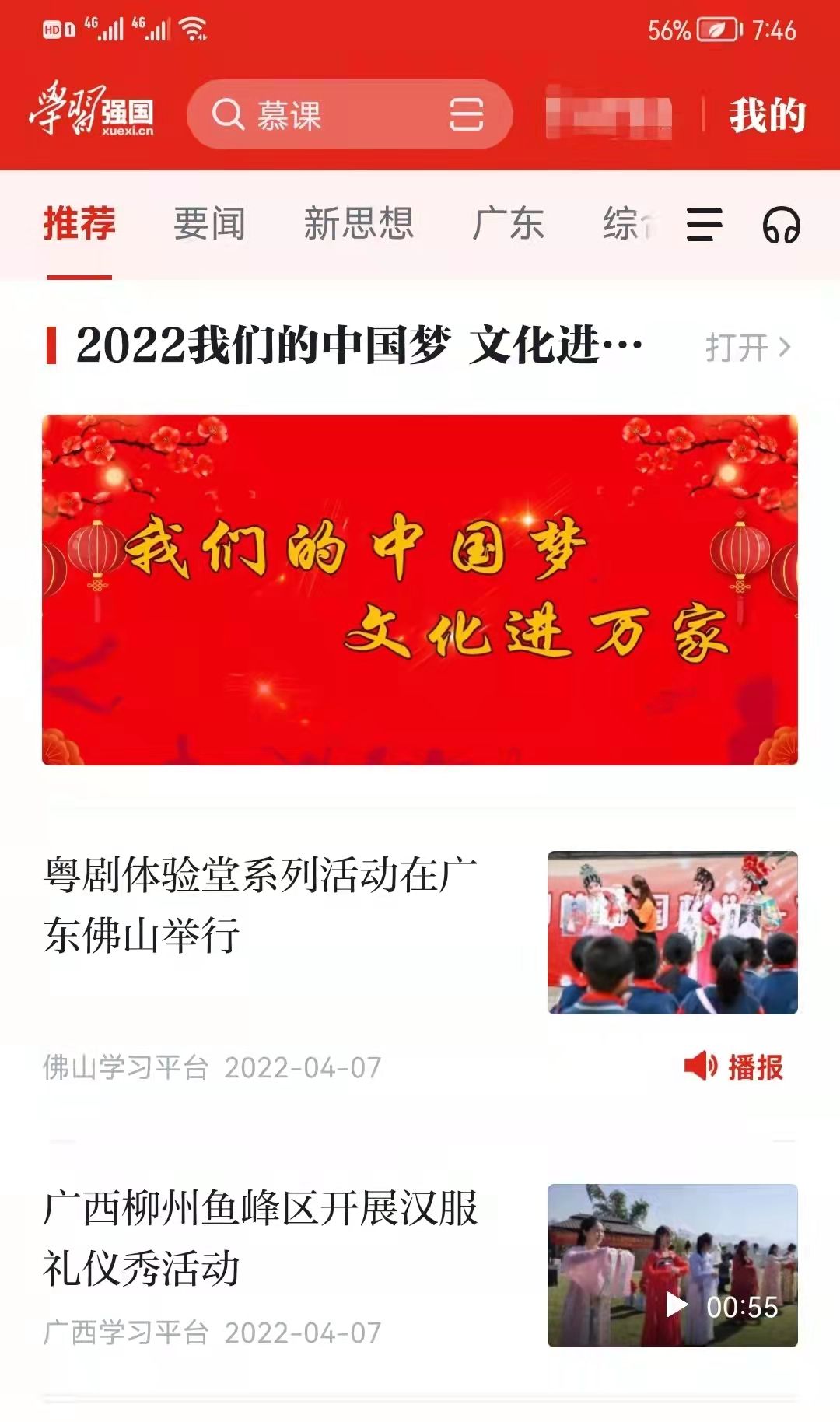Tap the 慕课 search box

click(x=327, y=115)
